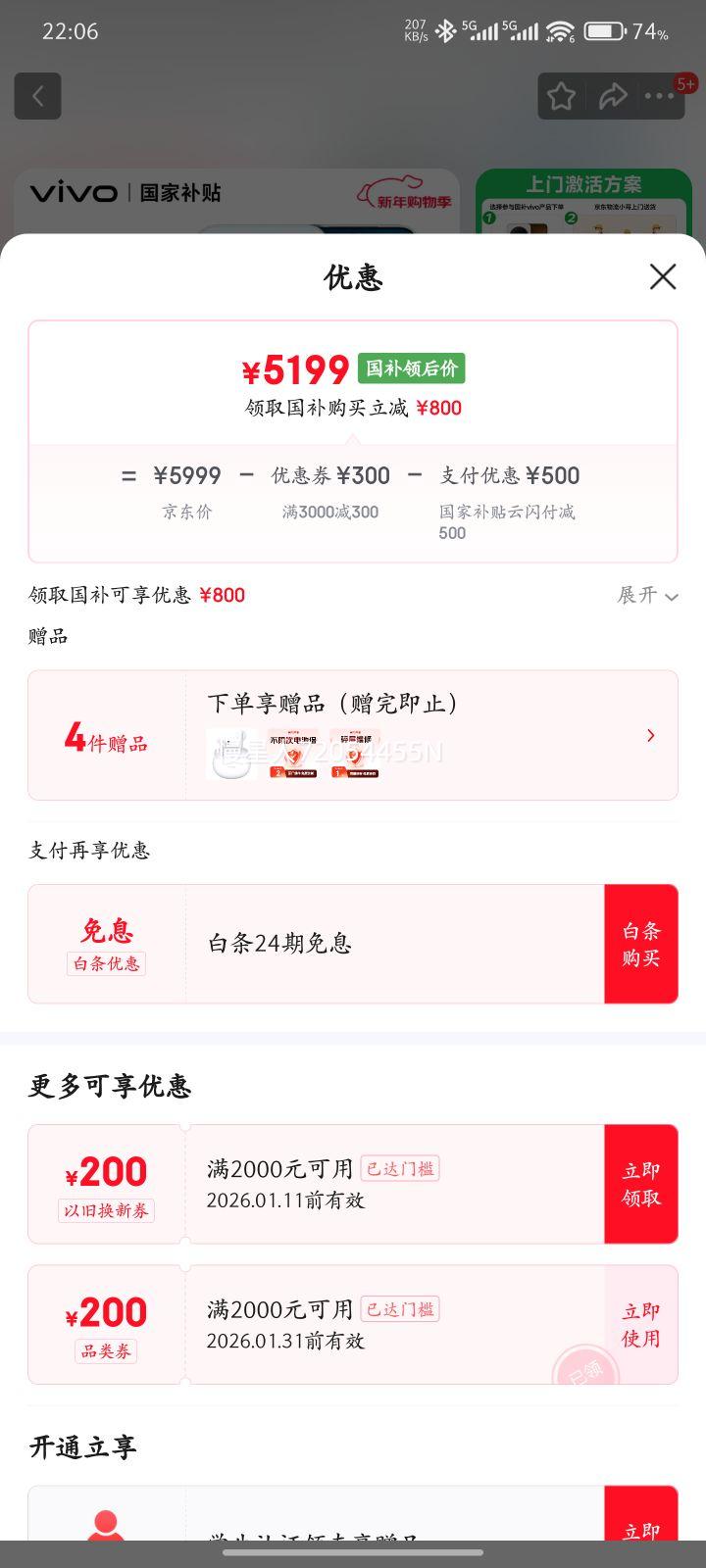
Task: Open gift details via right chevron arrow
Action: [x=650, y=735]
